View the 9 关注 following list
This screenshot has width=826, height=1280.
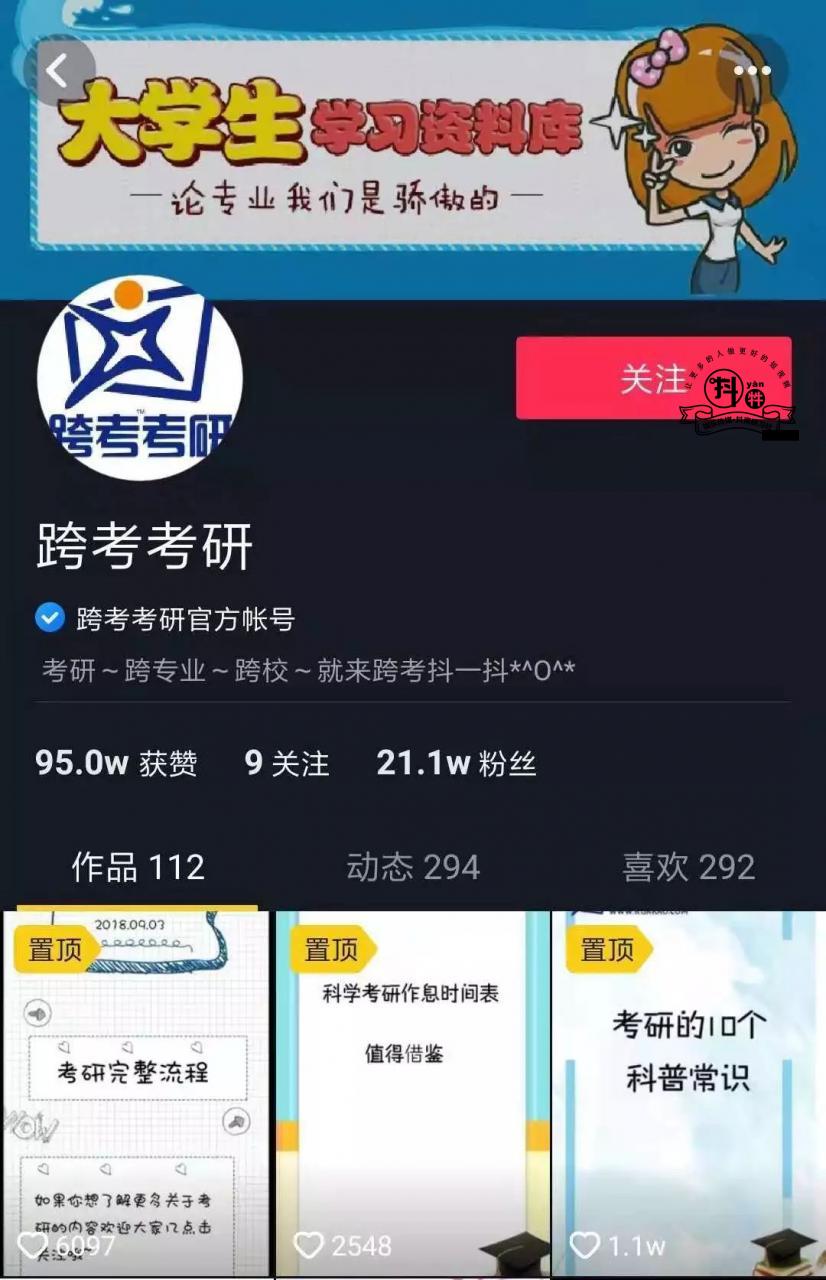(286, 764)
